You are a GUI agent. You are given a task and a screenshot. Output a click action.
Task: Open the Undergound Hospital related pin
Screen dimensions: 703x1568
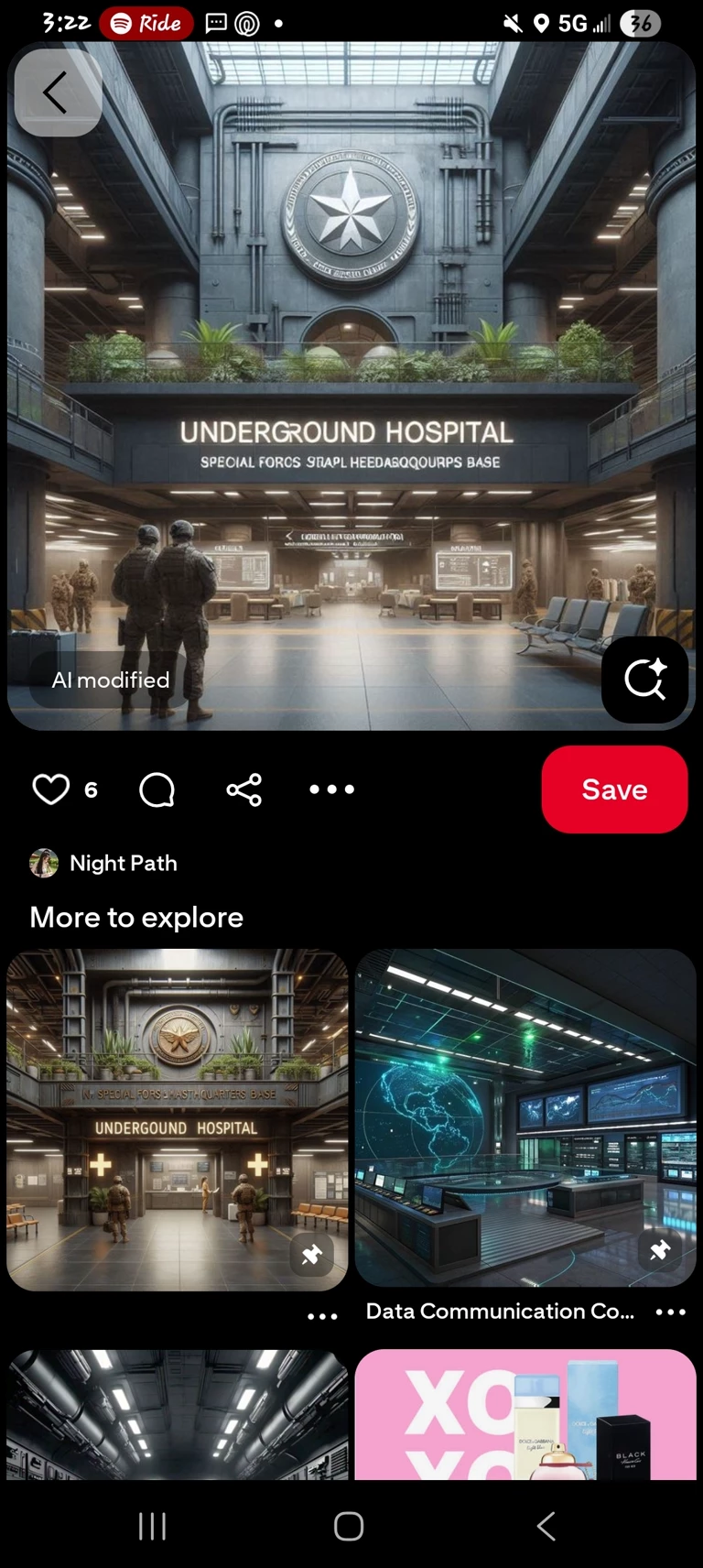(x=177, y=1119)
